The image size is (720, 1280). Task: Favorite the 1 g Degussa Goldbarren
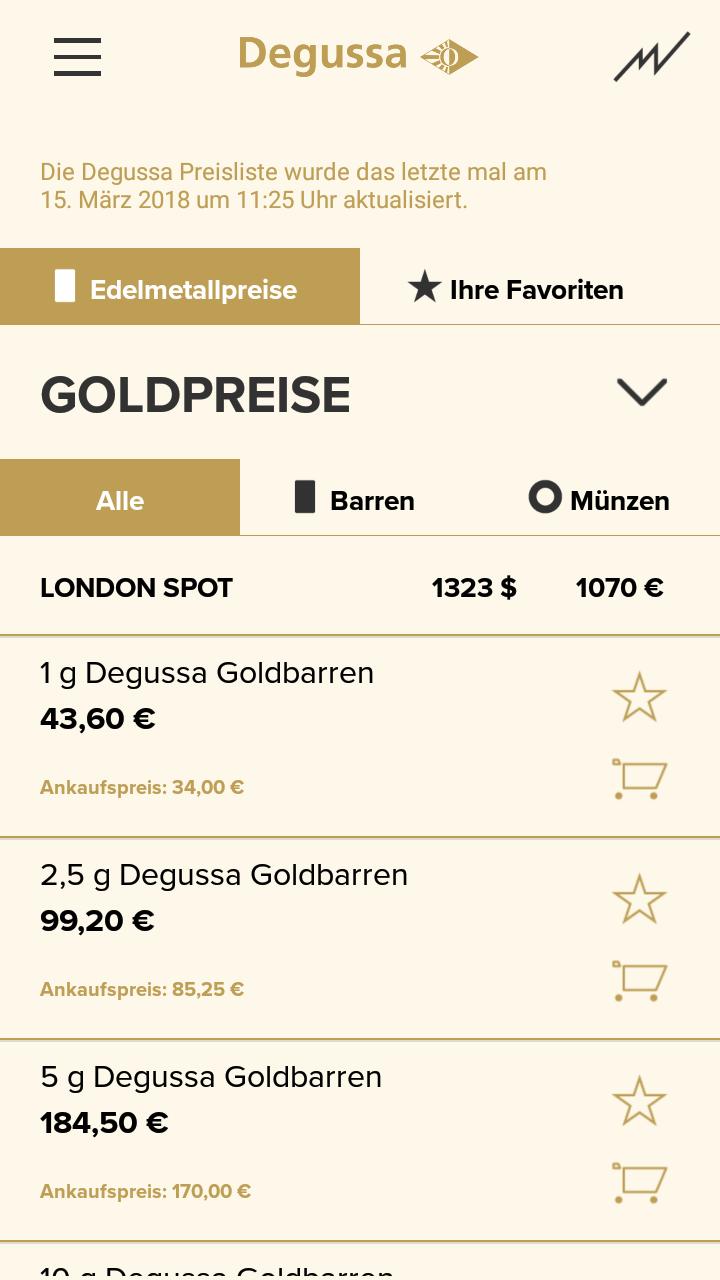click(x=638, y=697)
